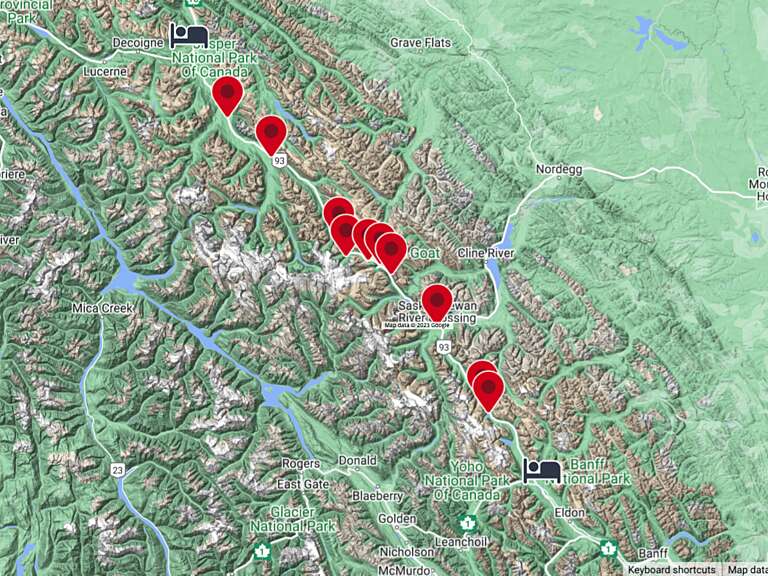
Task: Select the red pin at Saskatchewan River Crossing
Action: click(437, 300)
